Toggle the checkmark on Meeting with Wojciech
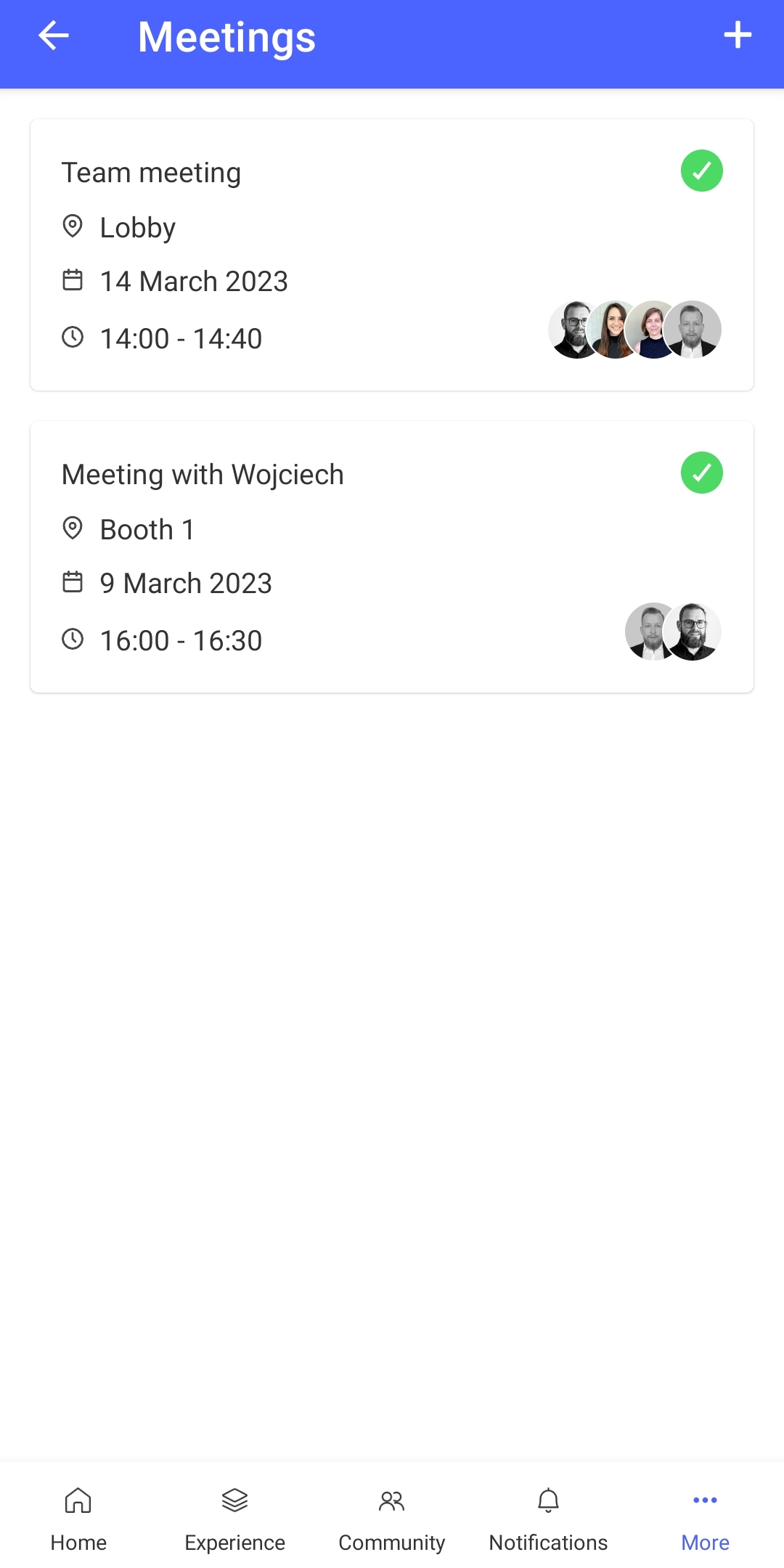 point(701,473)
